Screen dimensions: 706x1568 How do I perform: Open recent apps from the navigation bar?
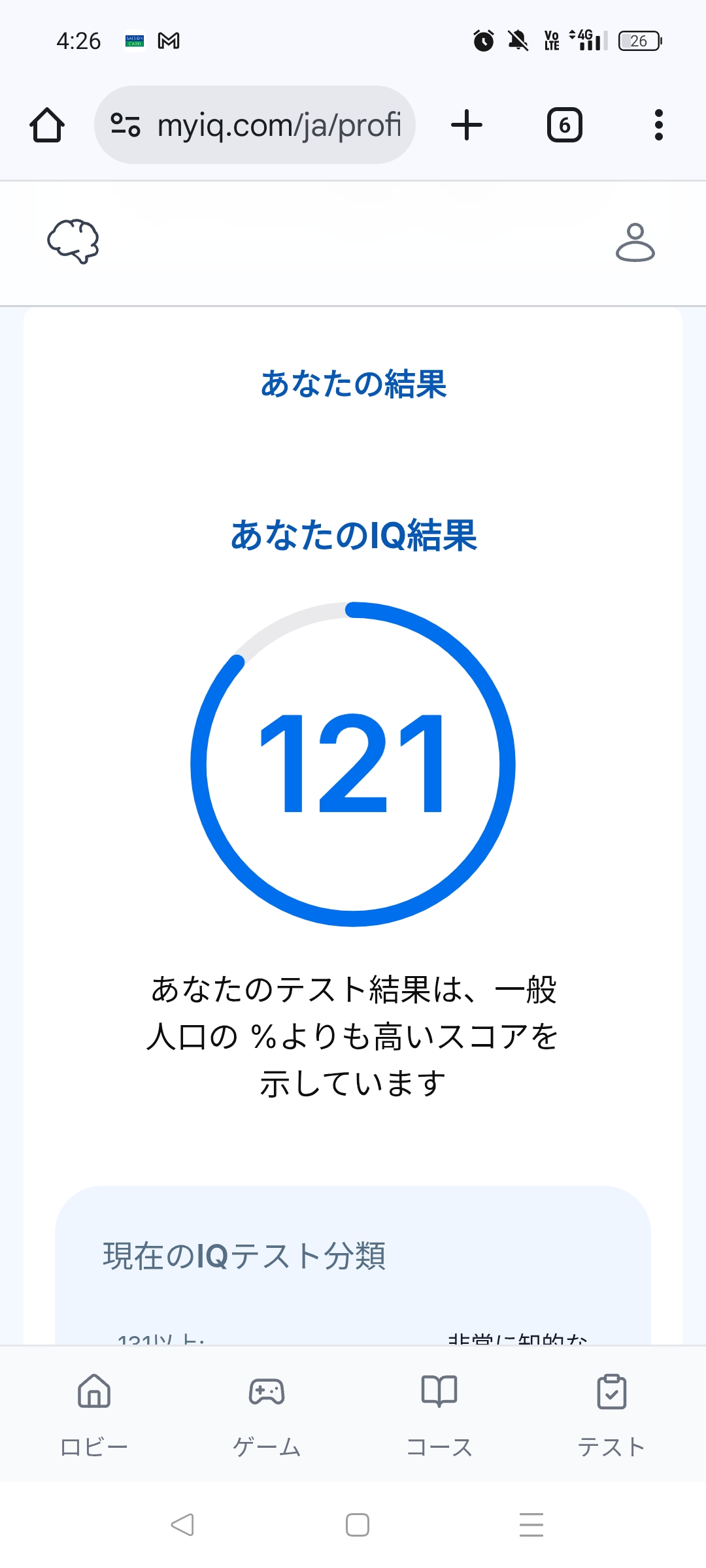pyautogui.click(x=531, y=1525)
